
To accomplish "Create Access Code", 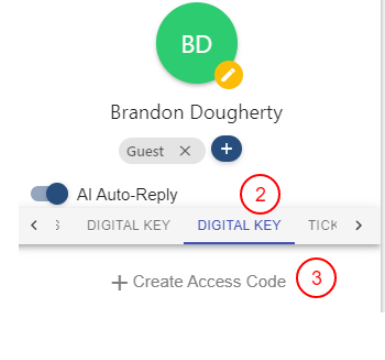I will click(x=199, y=282).
